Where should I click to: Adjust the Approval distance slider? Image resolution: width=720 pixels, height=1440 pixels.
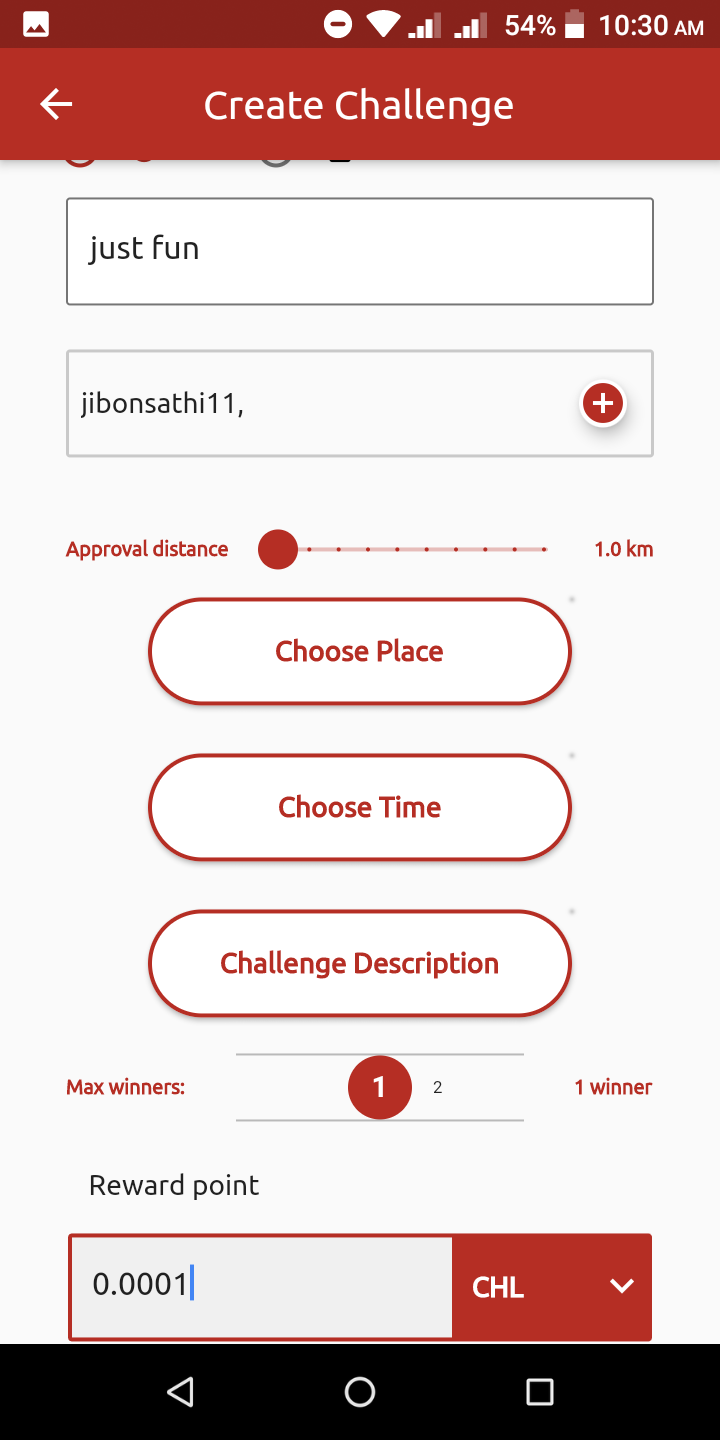tap(278, 549)
